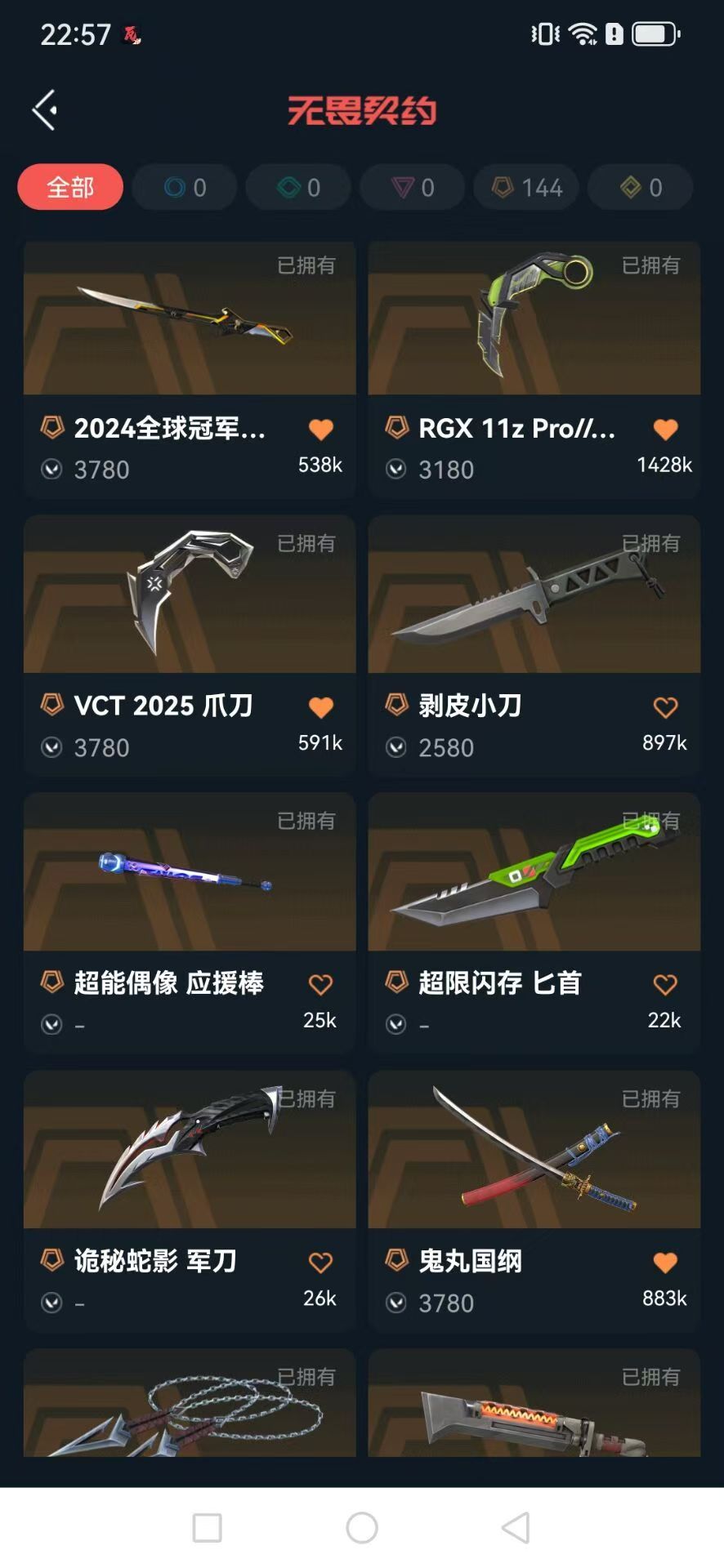Unlike the 2024全球冠军 skin
The image size is (724, 1568).
point(320,430)
